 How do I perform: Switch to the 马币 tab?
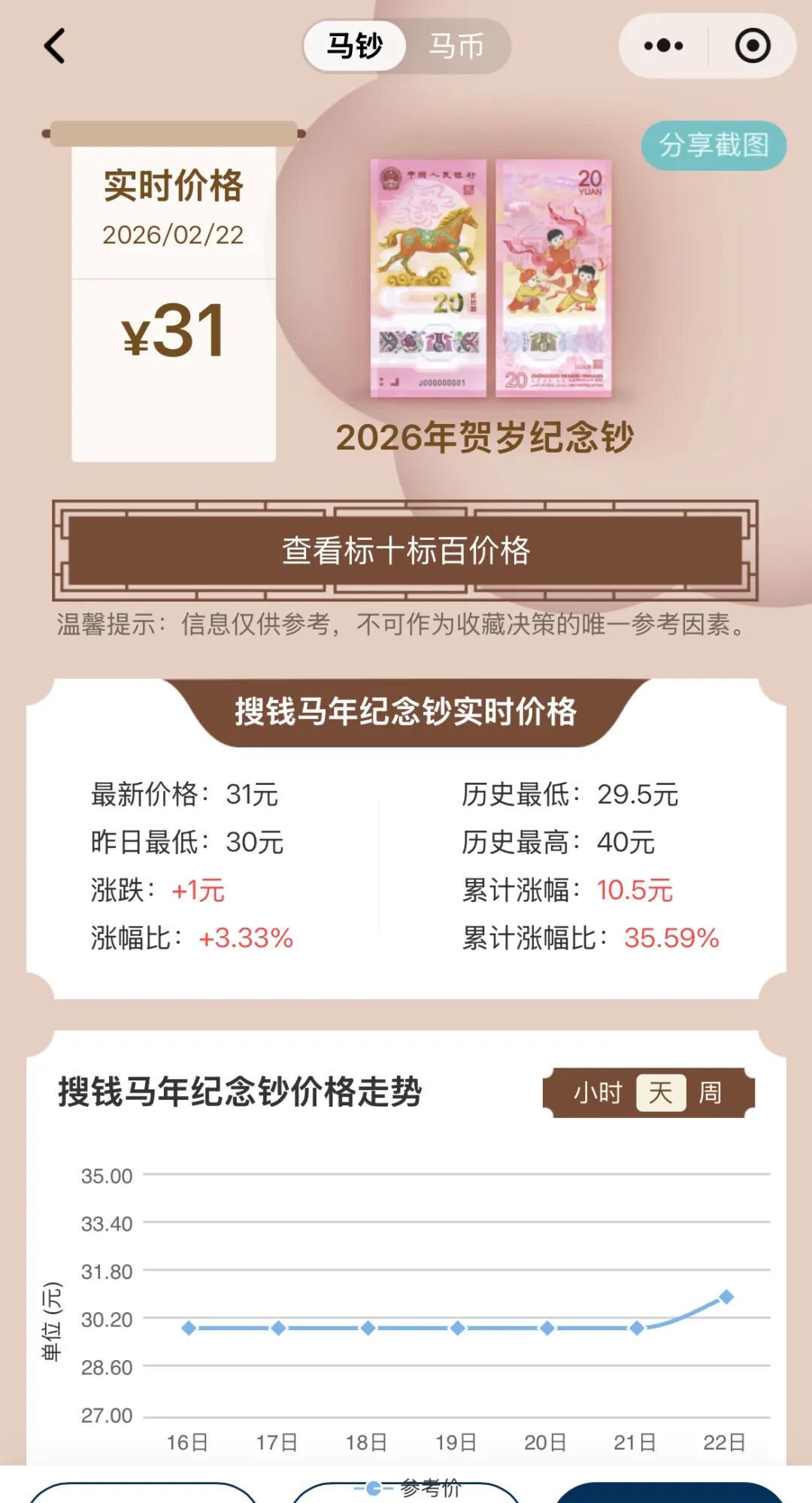tap(456, 47)
